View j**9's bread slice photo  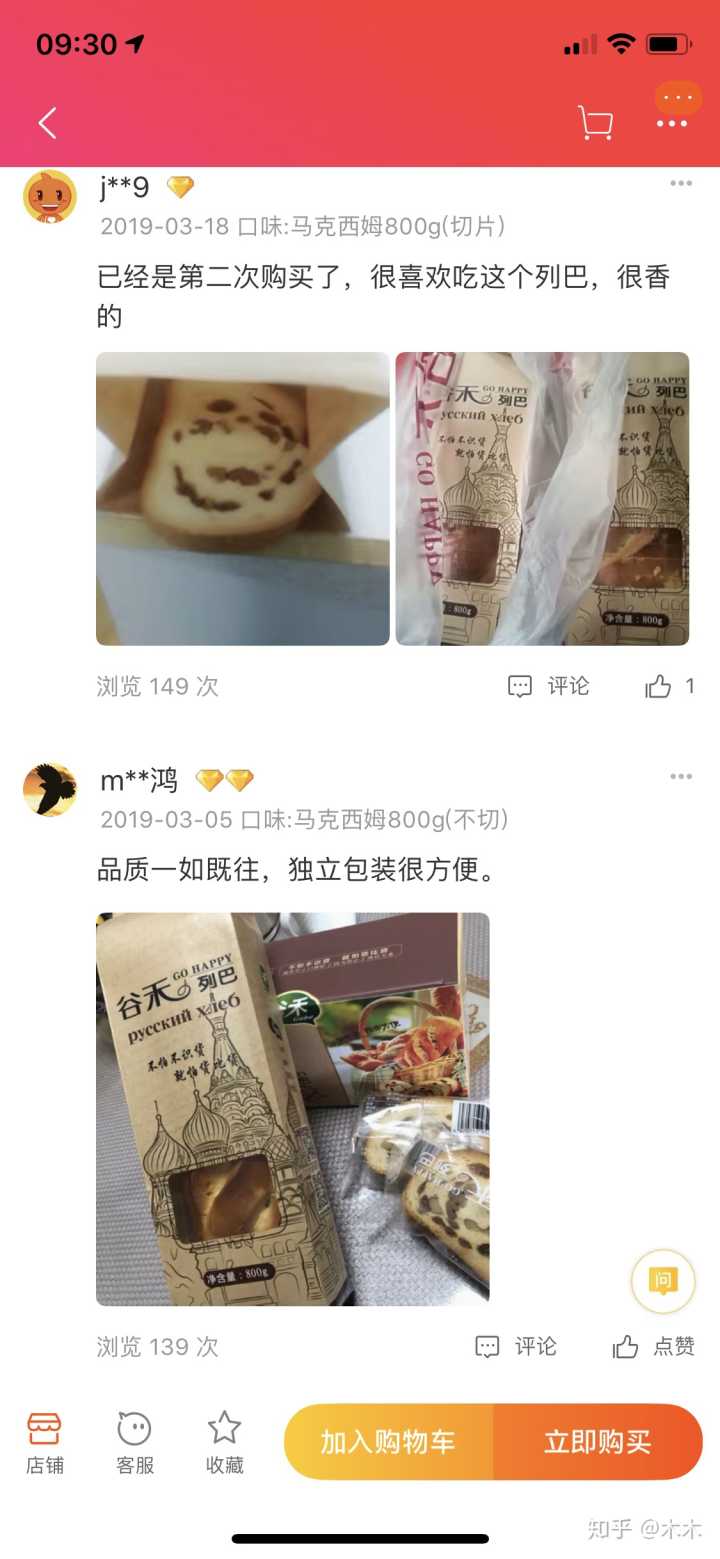click(243, 498)
